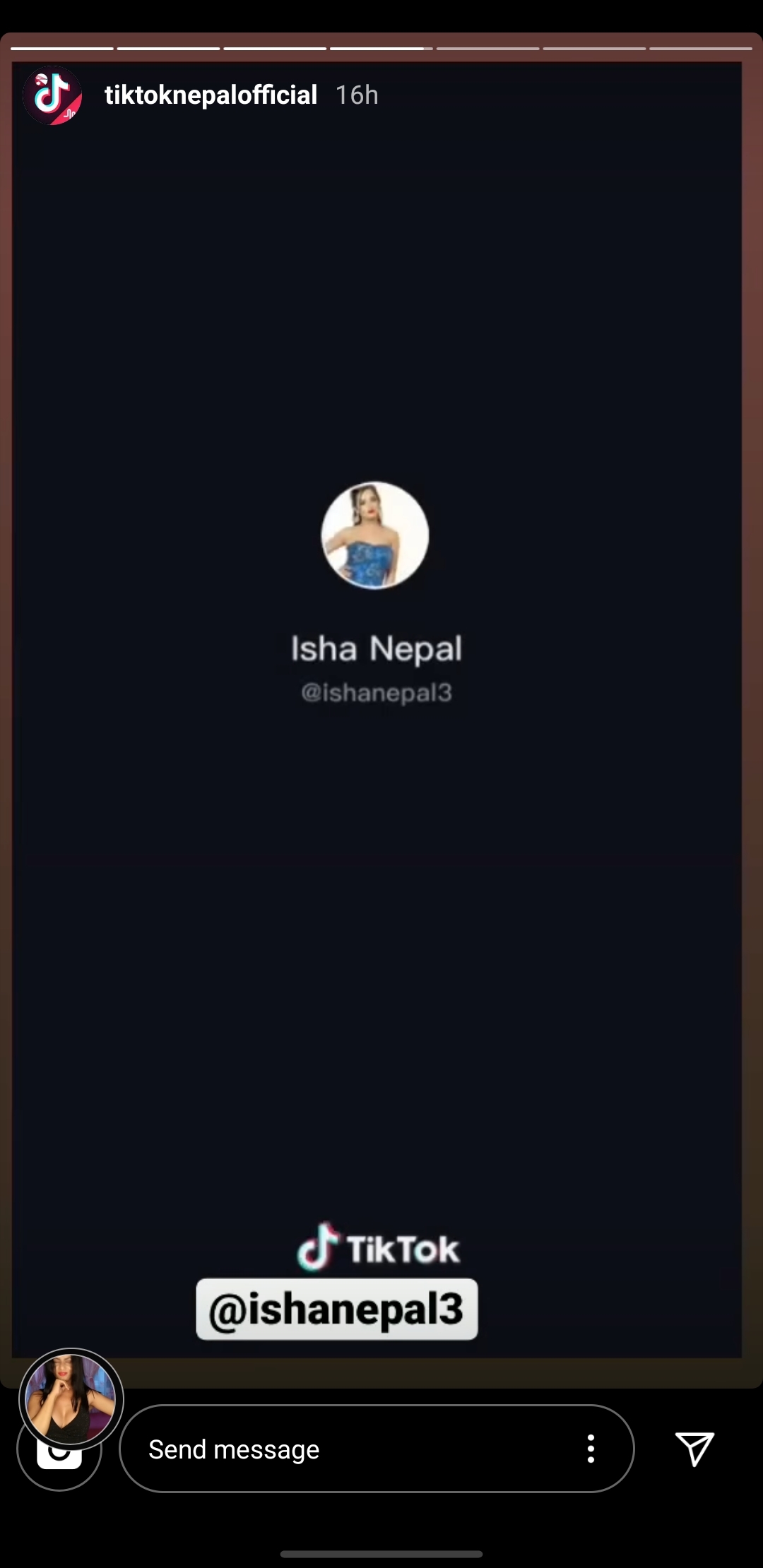763x1568 pixels.
Task: Open tiktoknepalofficial profile picture
Action: [x=53, y=95]
